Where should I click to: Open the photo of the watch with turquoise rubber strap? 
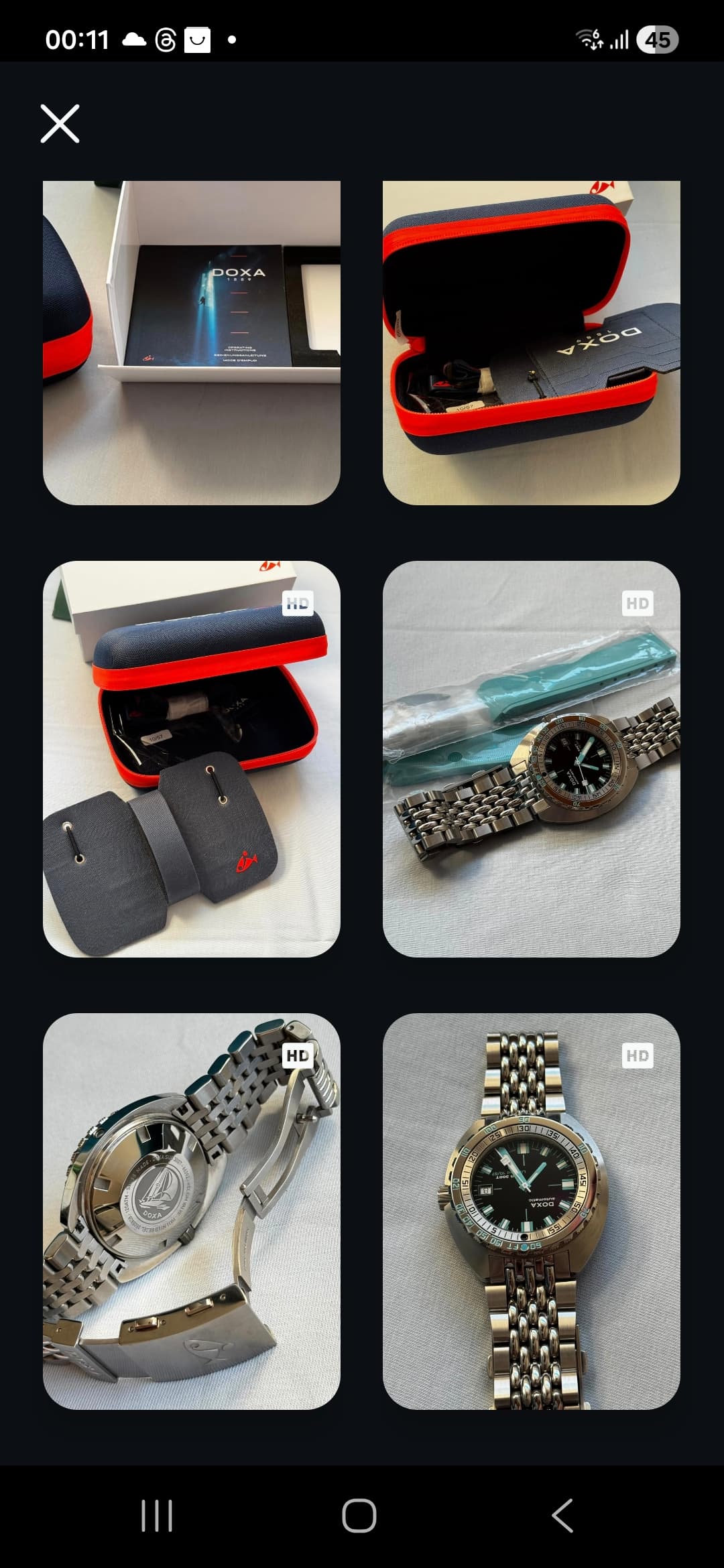pyautogui.click(x=531, y=759)
